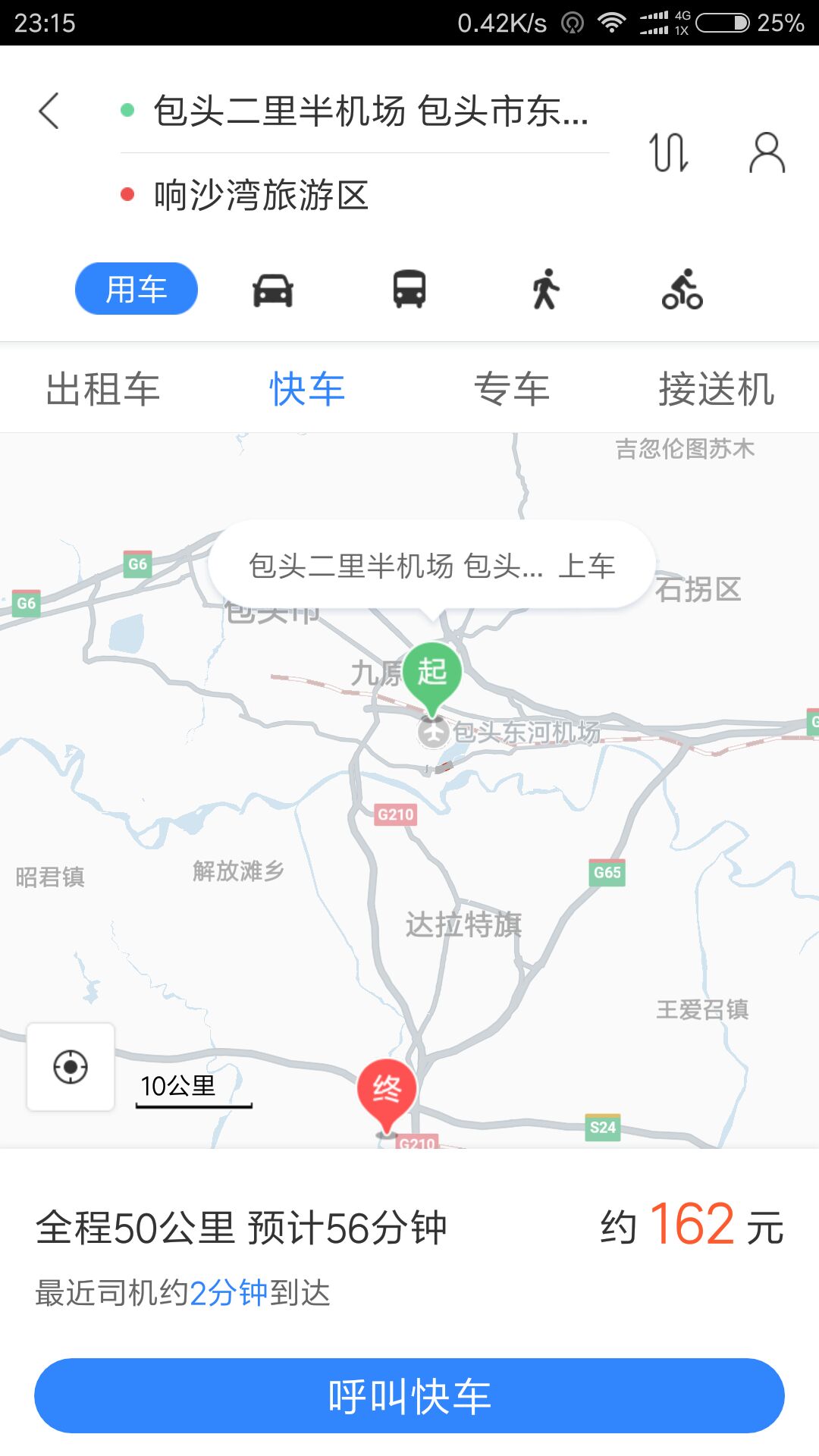Select the 快车 tab

coord(307,389)
